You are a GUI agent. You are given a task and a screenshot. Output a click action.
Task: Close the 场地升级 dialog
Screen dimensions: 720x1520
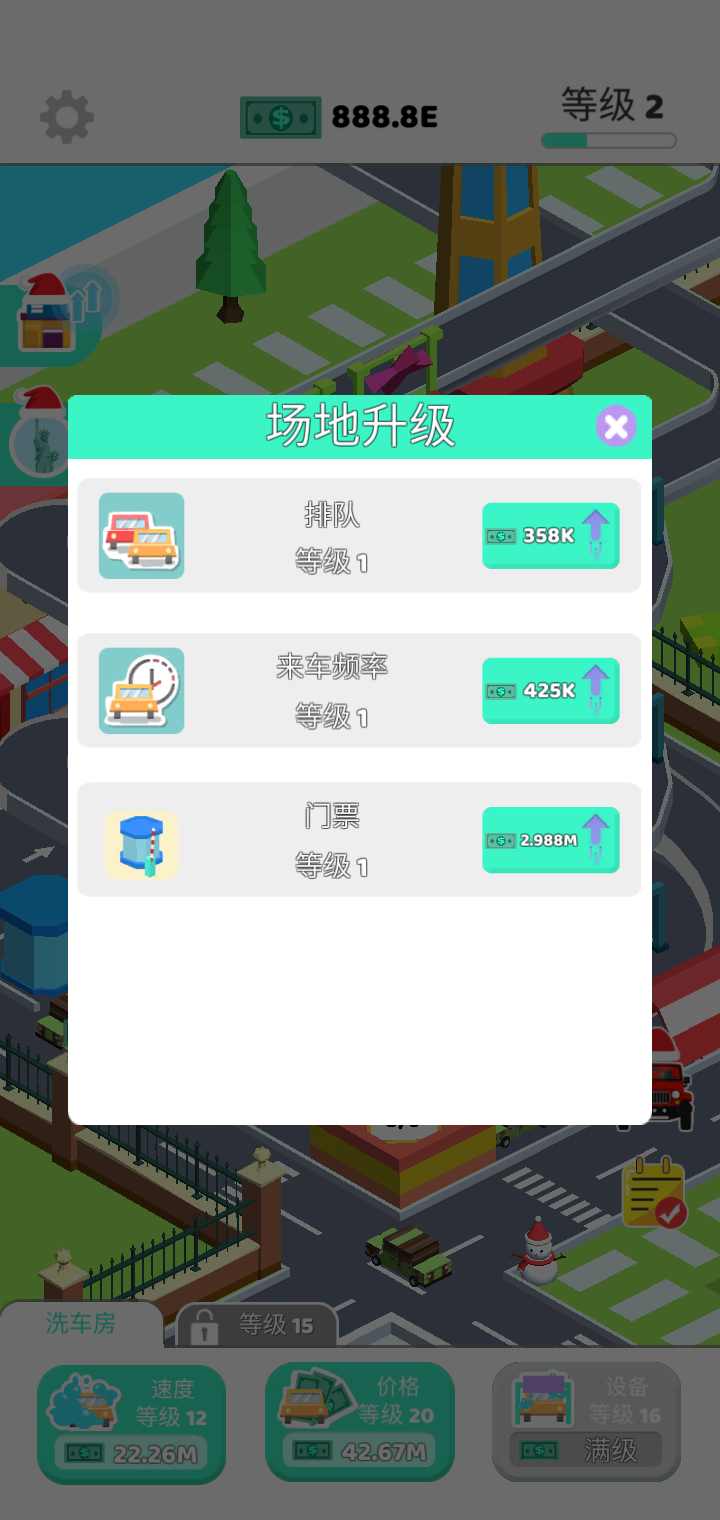616,426
